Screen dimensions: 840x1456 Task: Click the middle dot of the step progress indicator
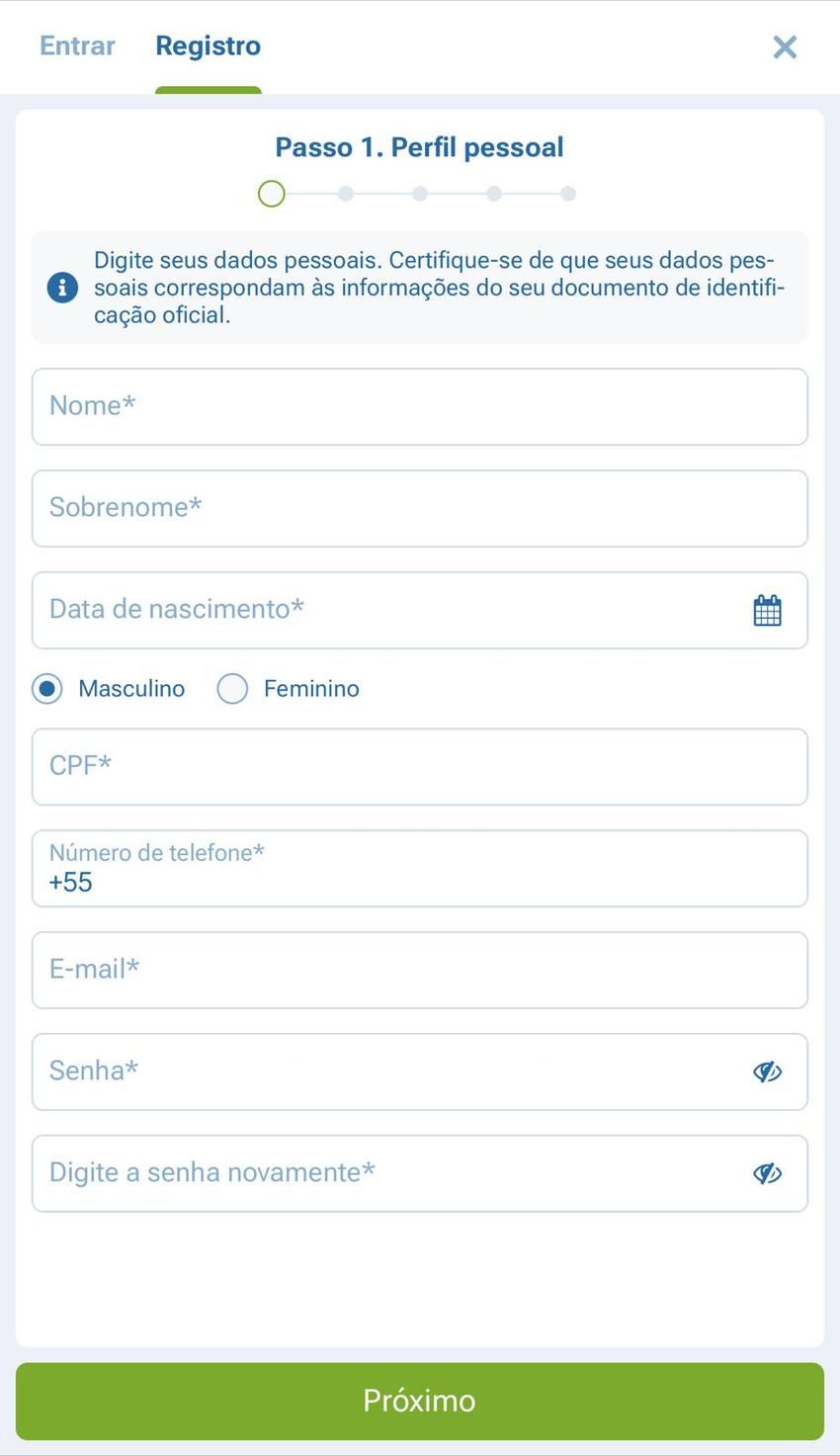(x=419, y=194)
